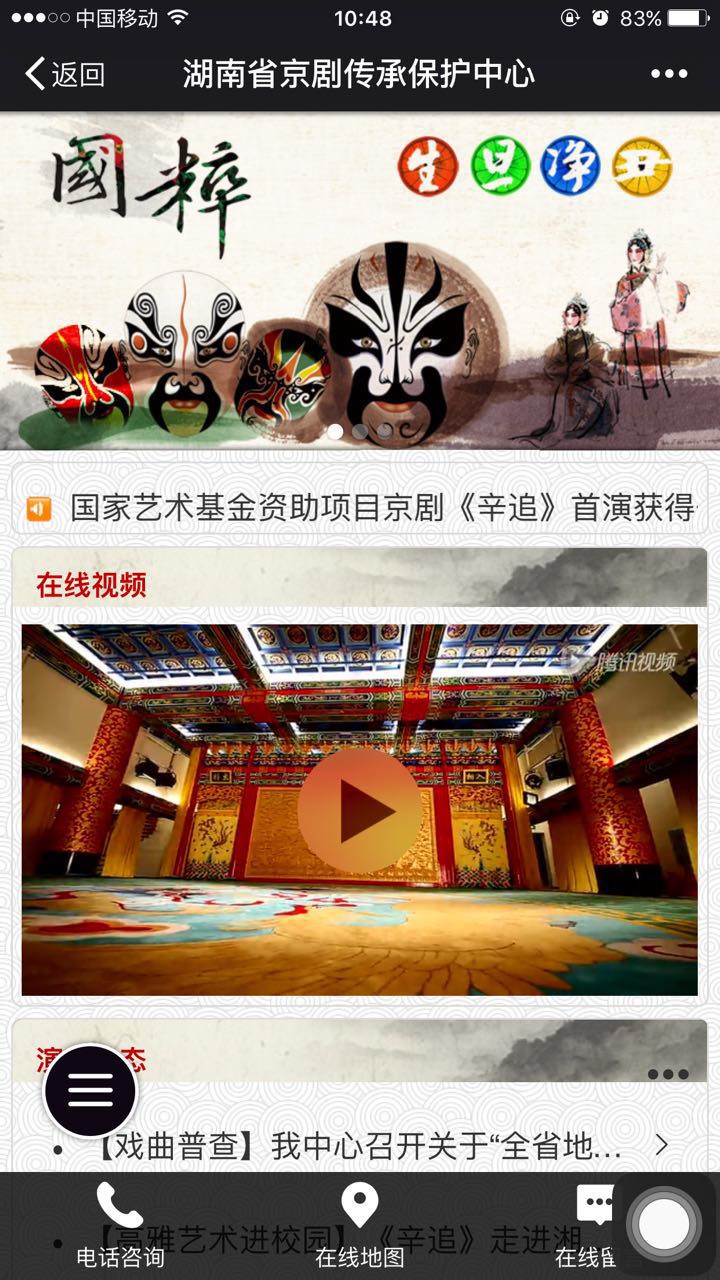Open the scrolling news about 京剧《辛追》首演

[x=380, y=508]
